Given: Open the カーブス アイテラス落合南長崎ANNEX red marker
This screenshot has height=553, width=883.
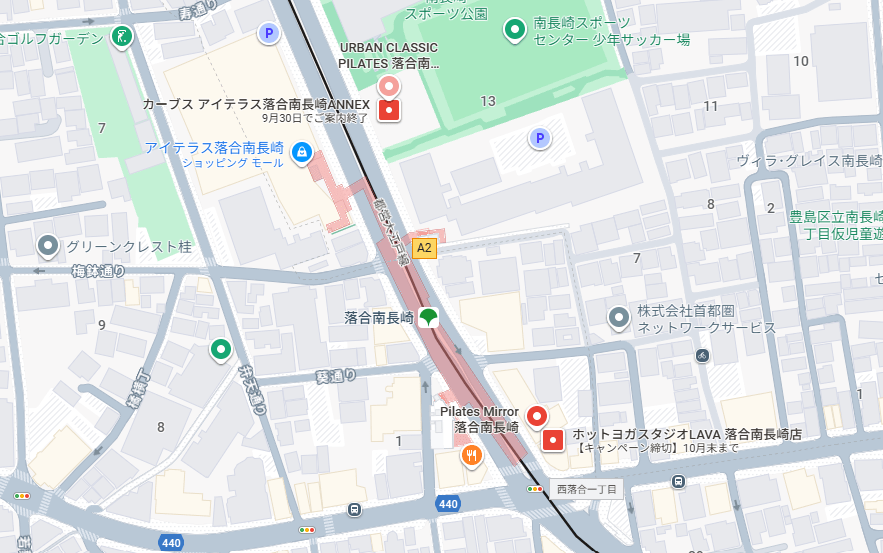Looking at the screenshot, I should coord(388,111).
